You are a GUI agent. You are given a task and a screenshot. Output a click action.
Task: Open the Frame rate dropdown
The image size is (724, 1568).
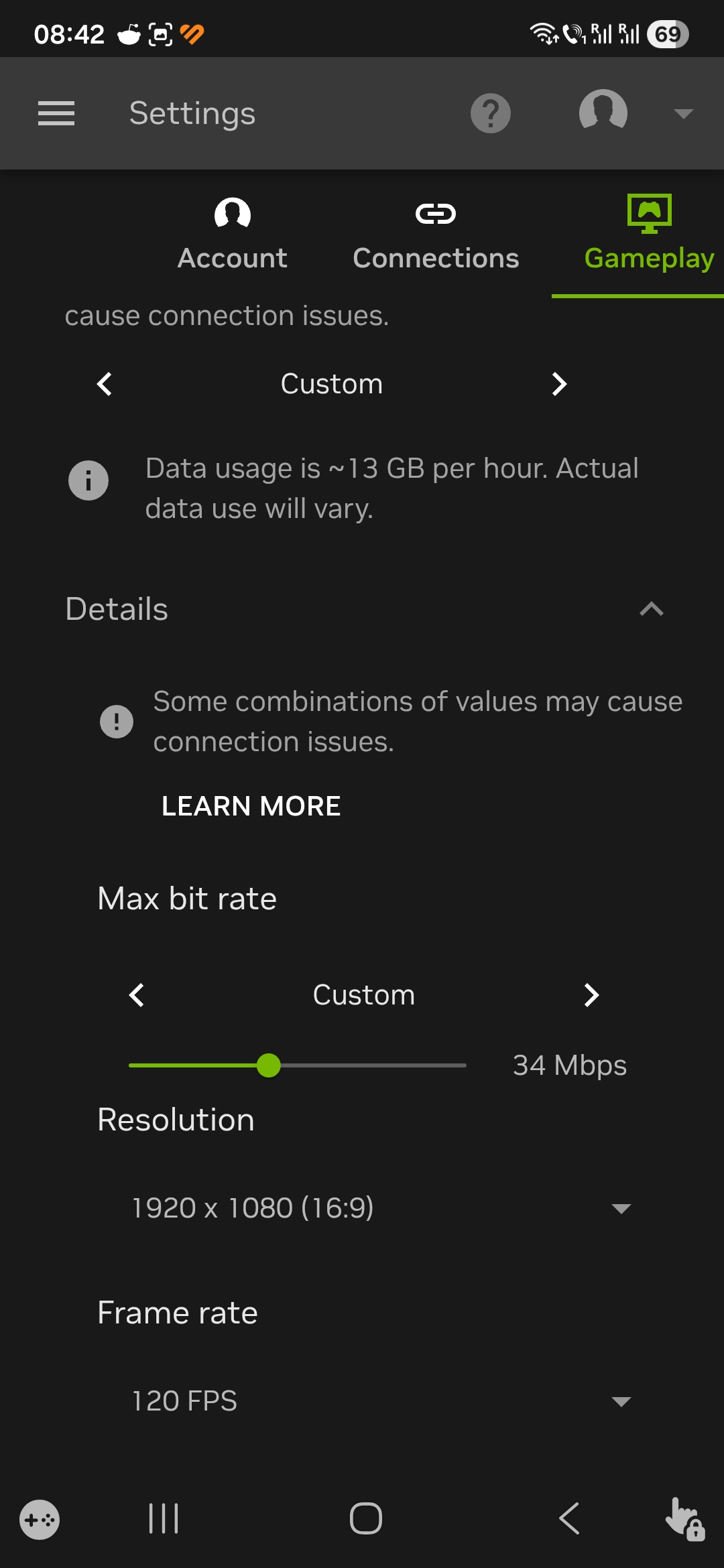pyautogui.click(x=382, y=1401)
